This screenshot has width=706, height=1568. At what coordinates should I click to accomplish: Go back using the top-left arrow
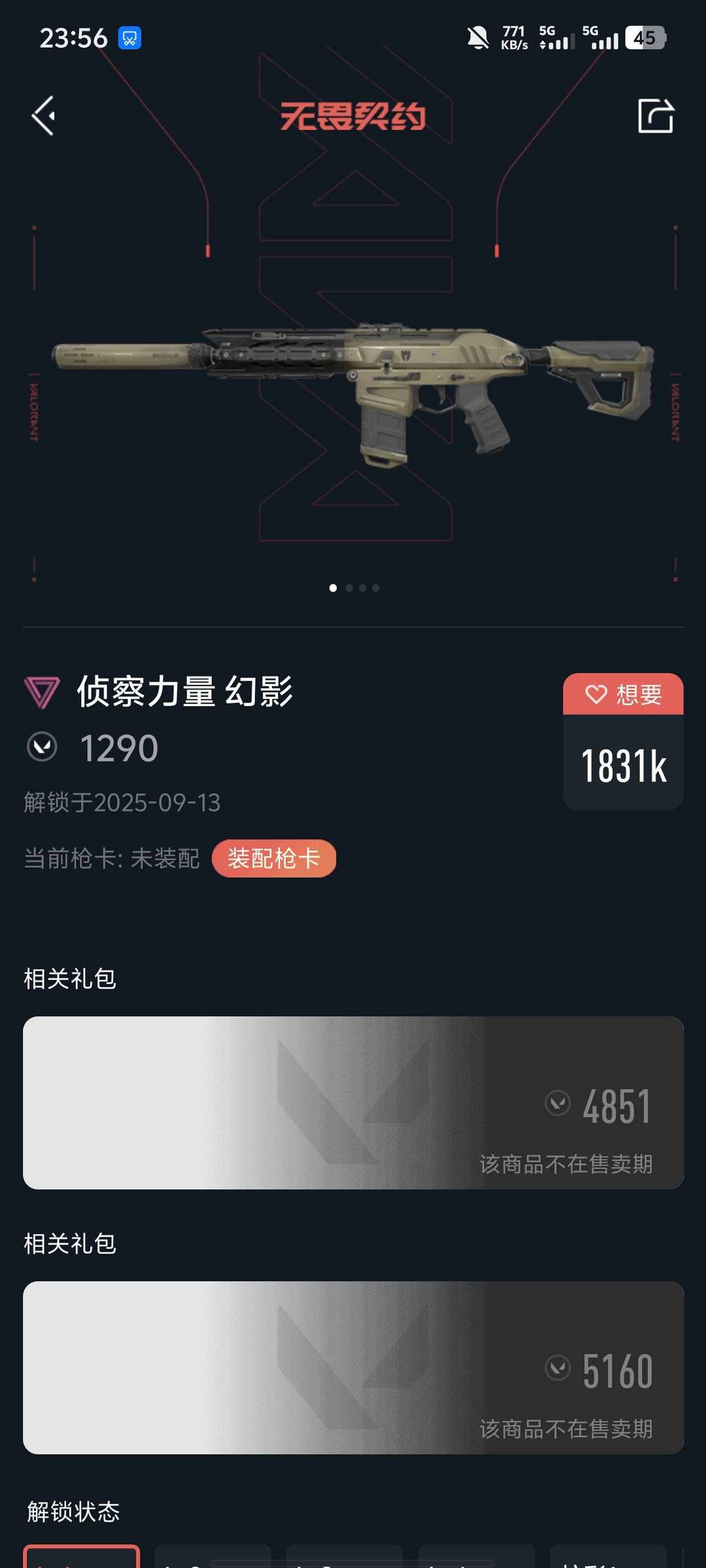point(44,116)
